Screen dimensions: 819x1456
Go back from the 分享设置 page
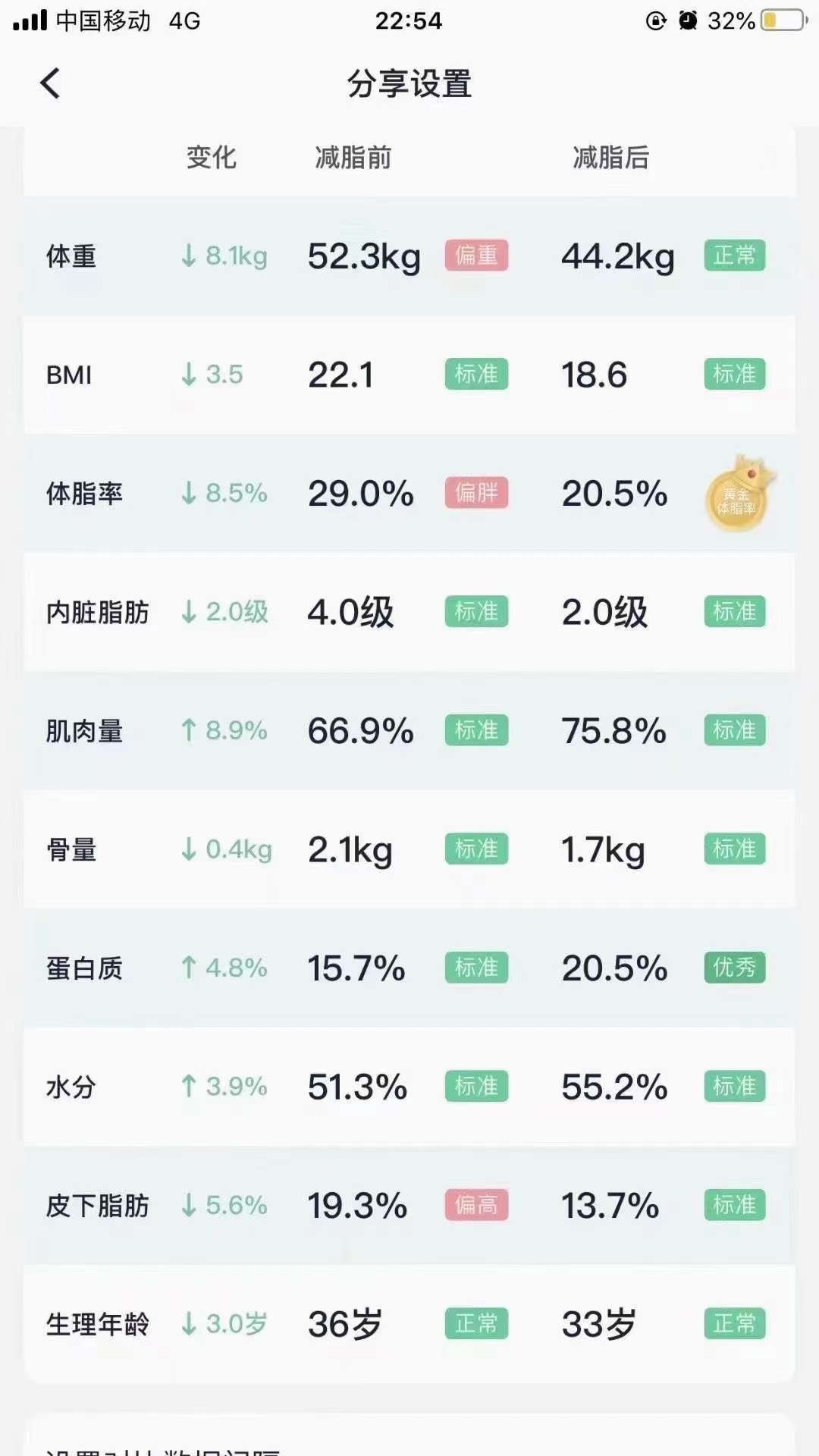[x=50, y=83]
